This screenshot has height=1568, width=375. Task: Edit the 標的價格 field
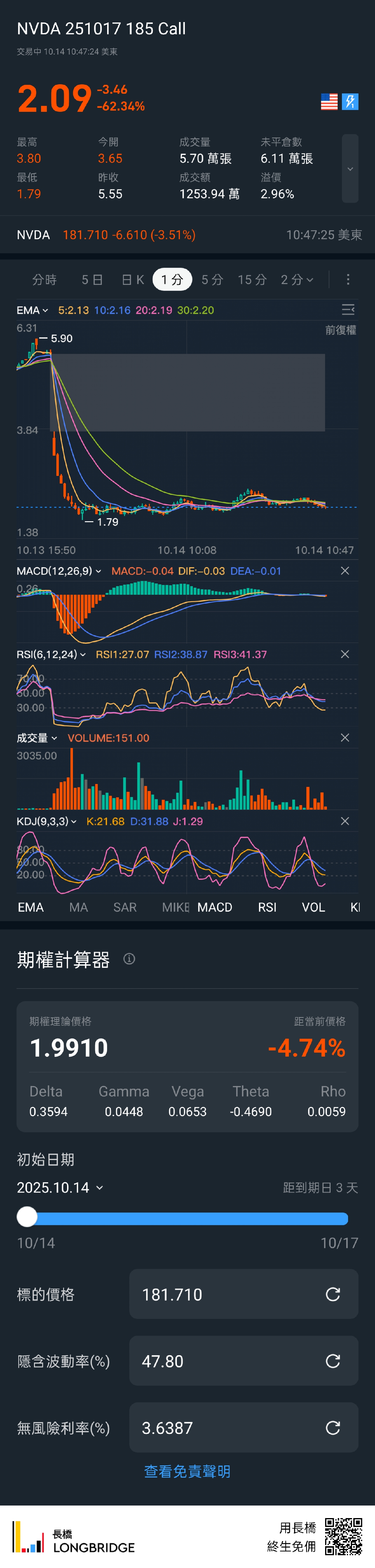pos(231,1294)
